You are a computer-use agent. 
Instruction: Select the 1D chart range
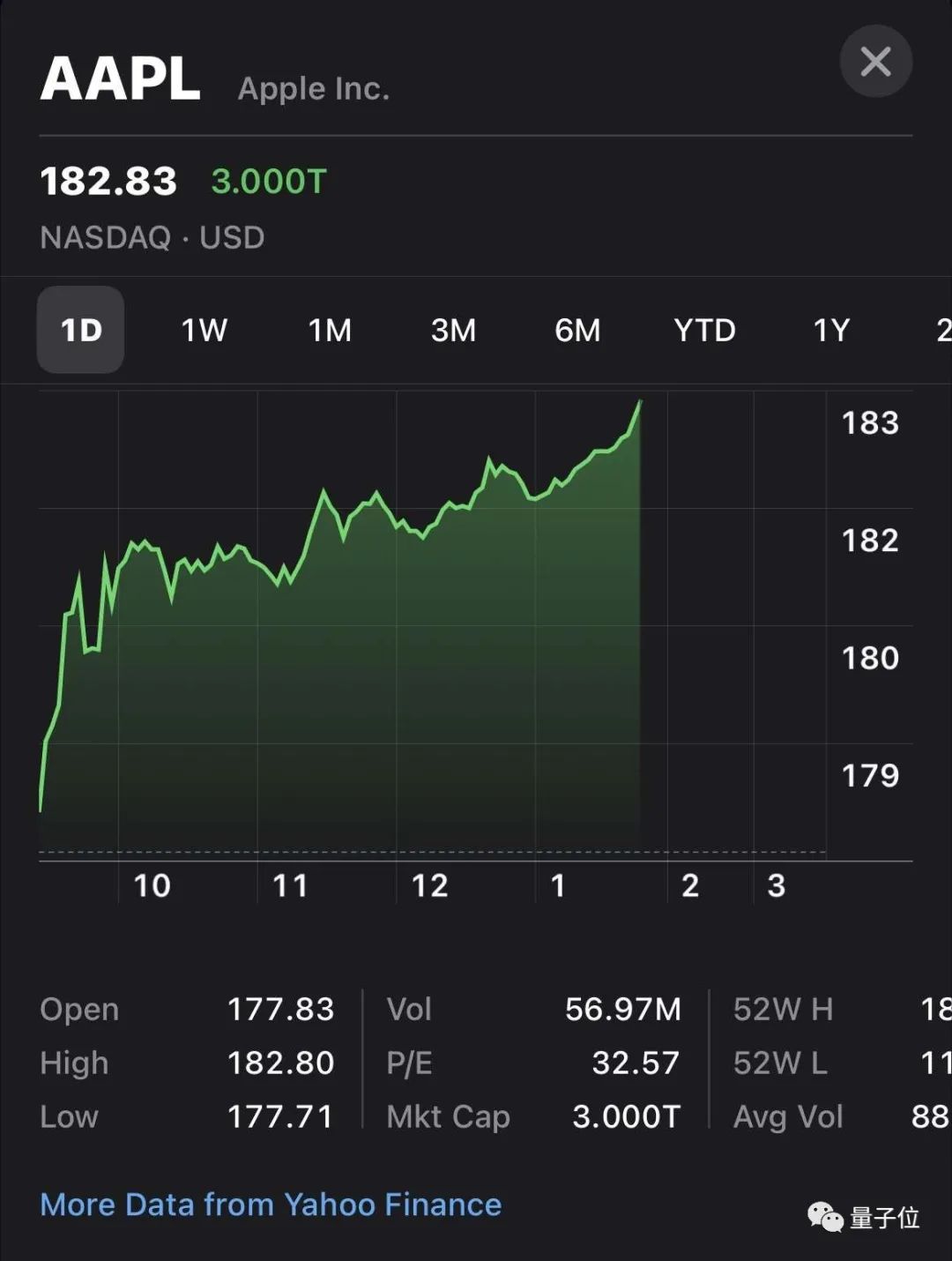pos(80,330)
